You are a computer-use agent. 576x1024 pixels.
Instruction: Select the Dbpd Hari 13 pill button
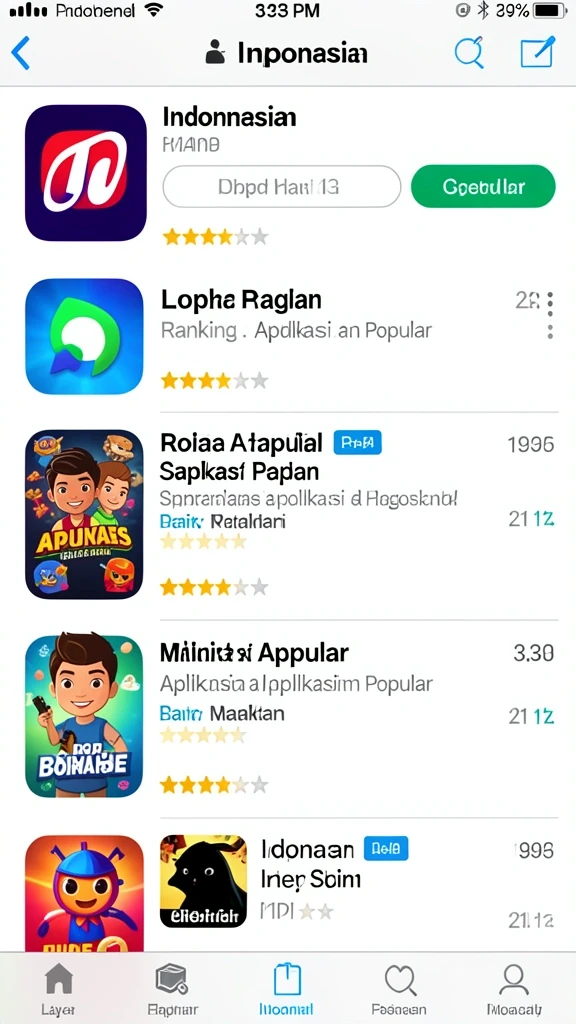click(281, 187)
